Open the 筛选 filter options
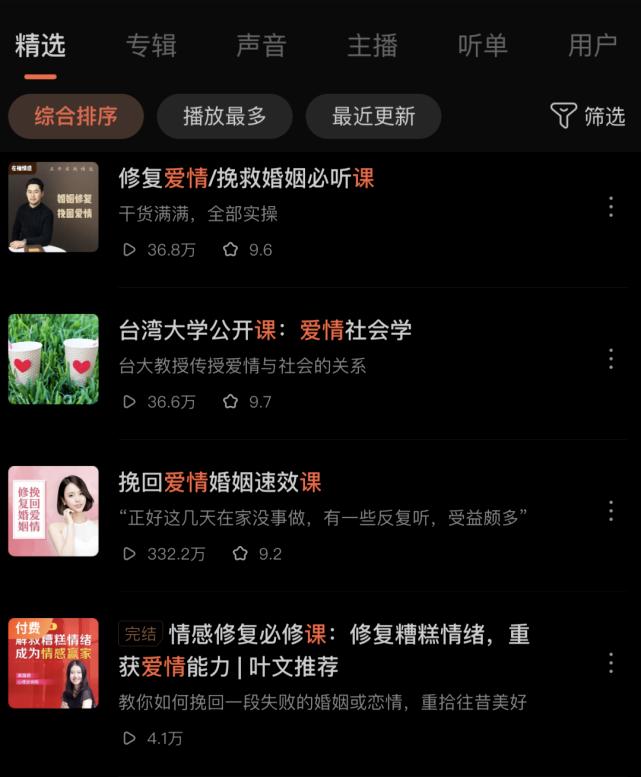Screen dimensions: 641x777 coord(588,116)
